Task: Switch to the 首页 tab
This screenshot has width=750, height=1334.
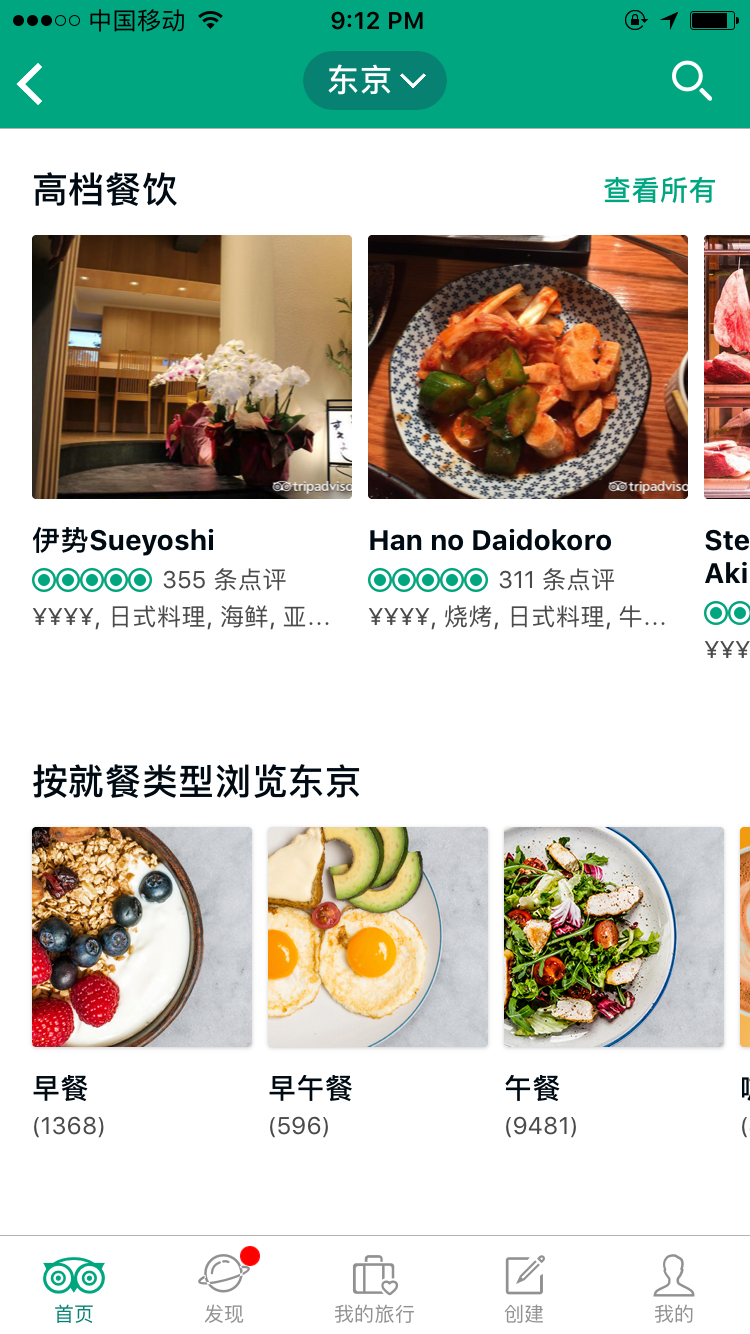Action: [x=74, y=1288]
